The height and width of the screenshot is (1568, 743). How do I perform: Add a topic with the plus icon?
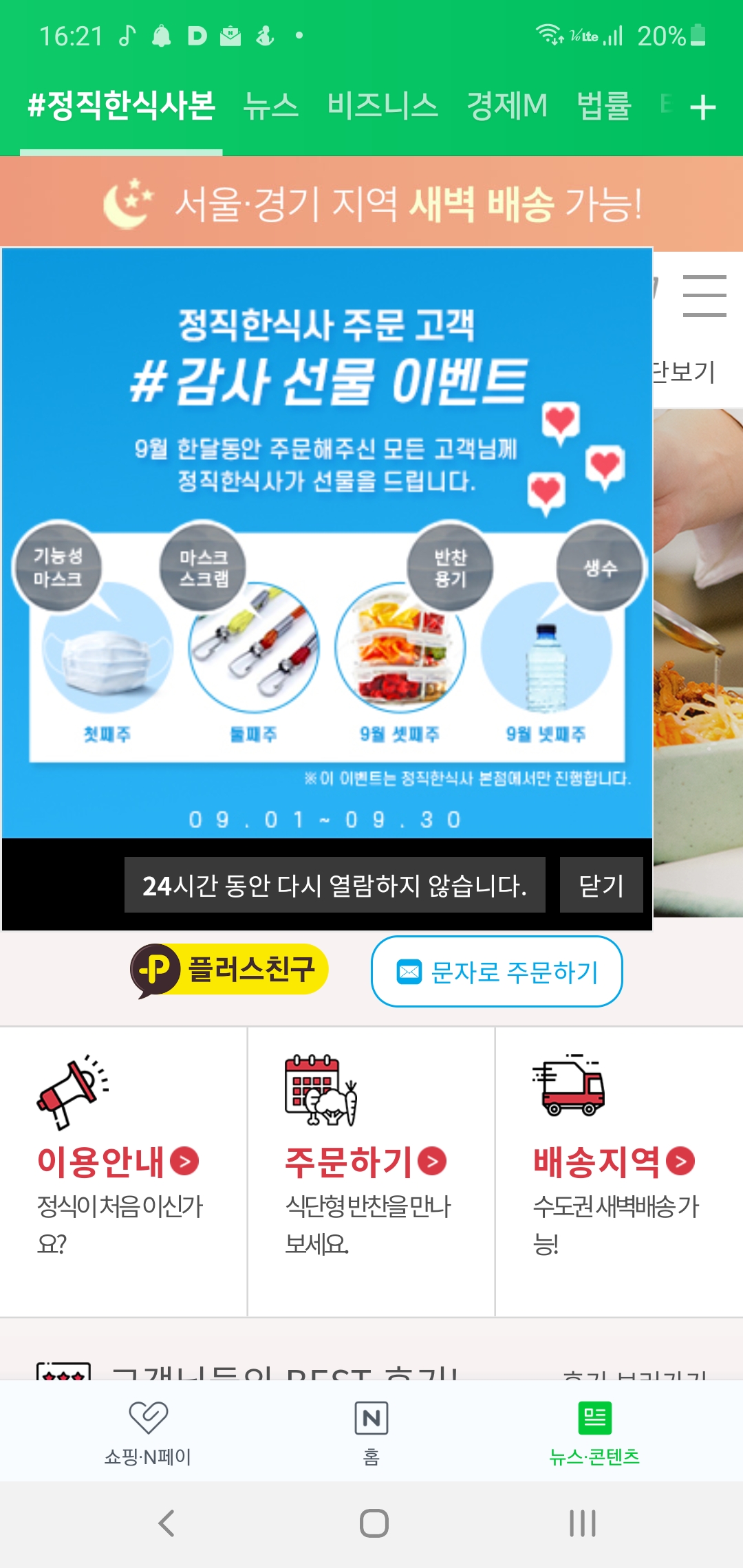point(702,108)
